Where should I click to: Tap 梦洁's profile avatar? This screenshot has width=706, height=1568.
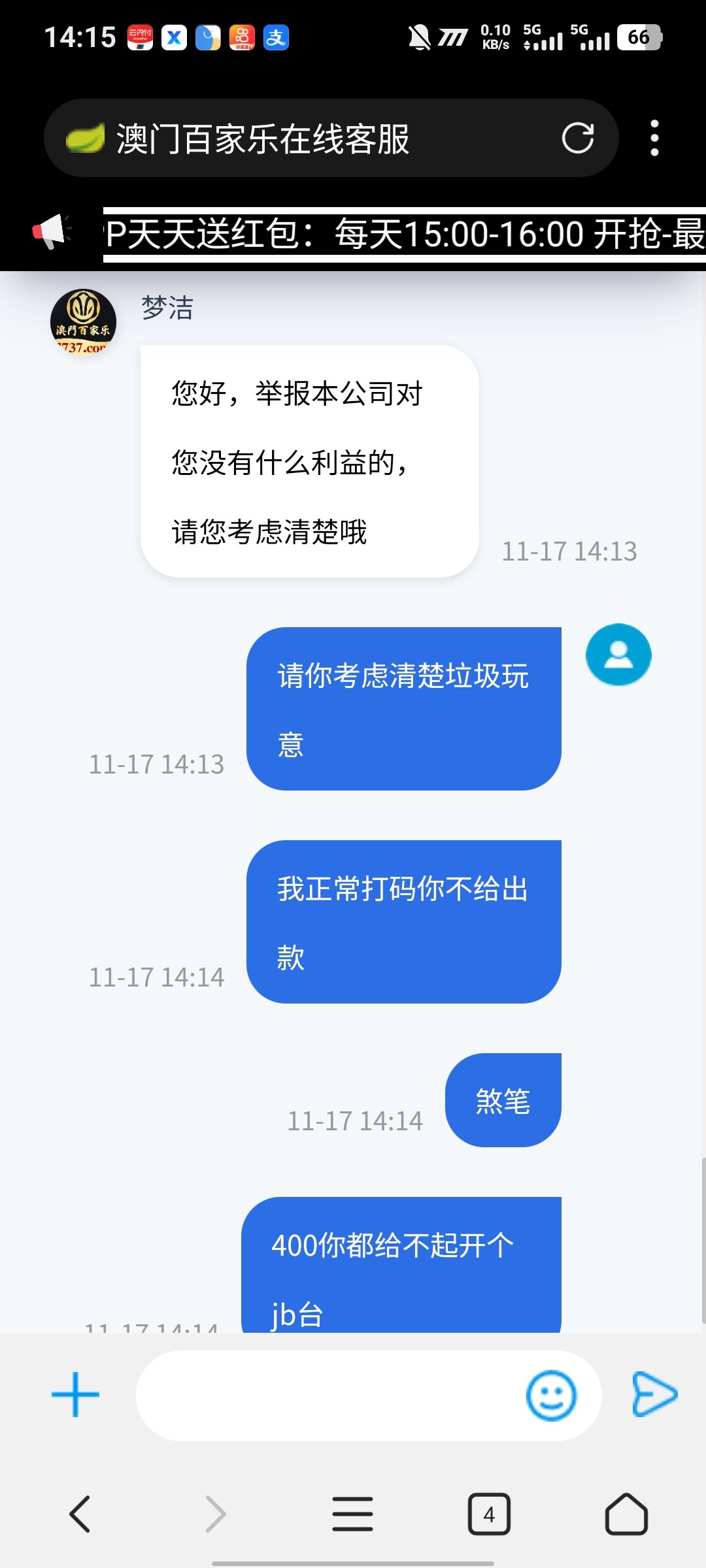pyautogui.click(x=84, y=321)
